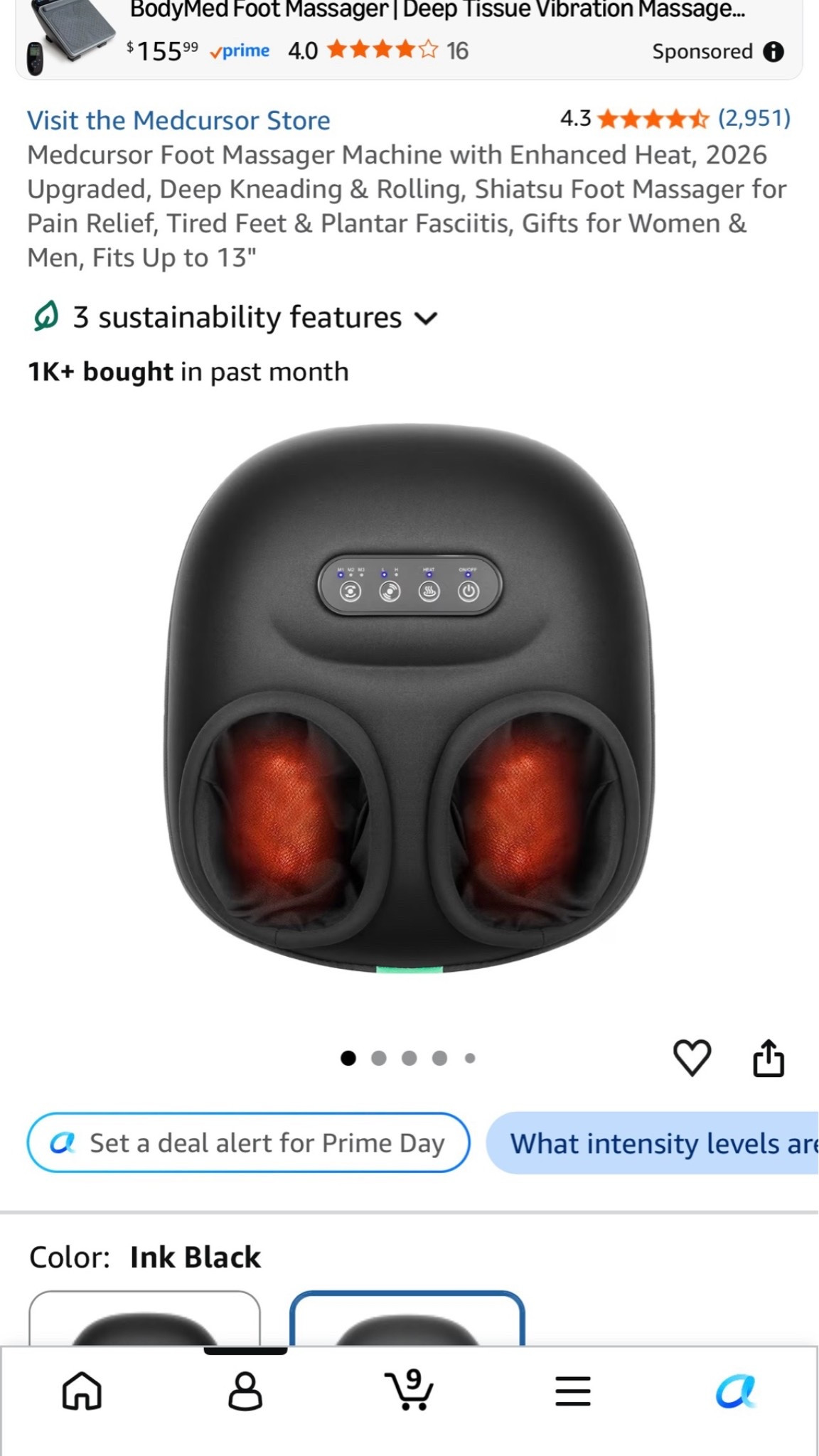Open the account profile tab
The height and width of the screenshot is (1456, 819).
point(245,1391)
